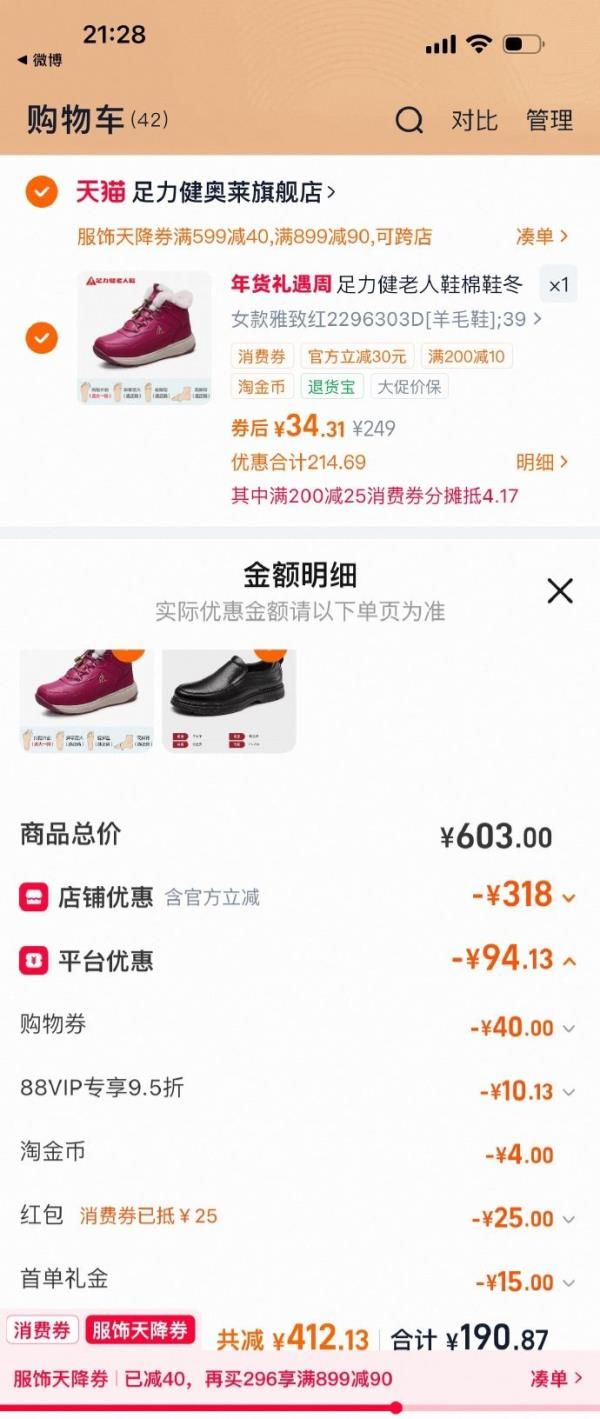Open 管理 to manage the cart

[549, 121]
